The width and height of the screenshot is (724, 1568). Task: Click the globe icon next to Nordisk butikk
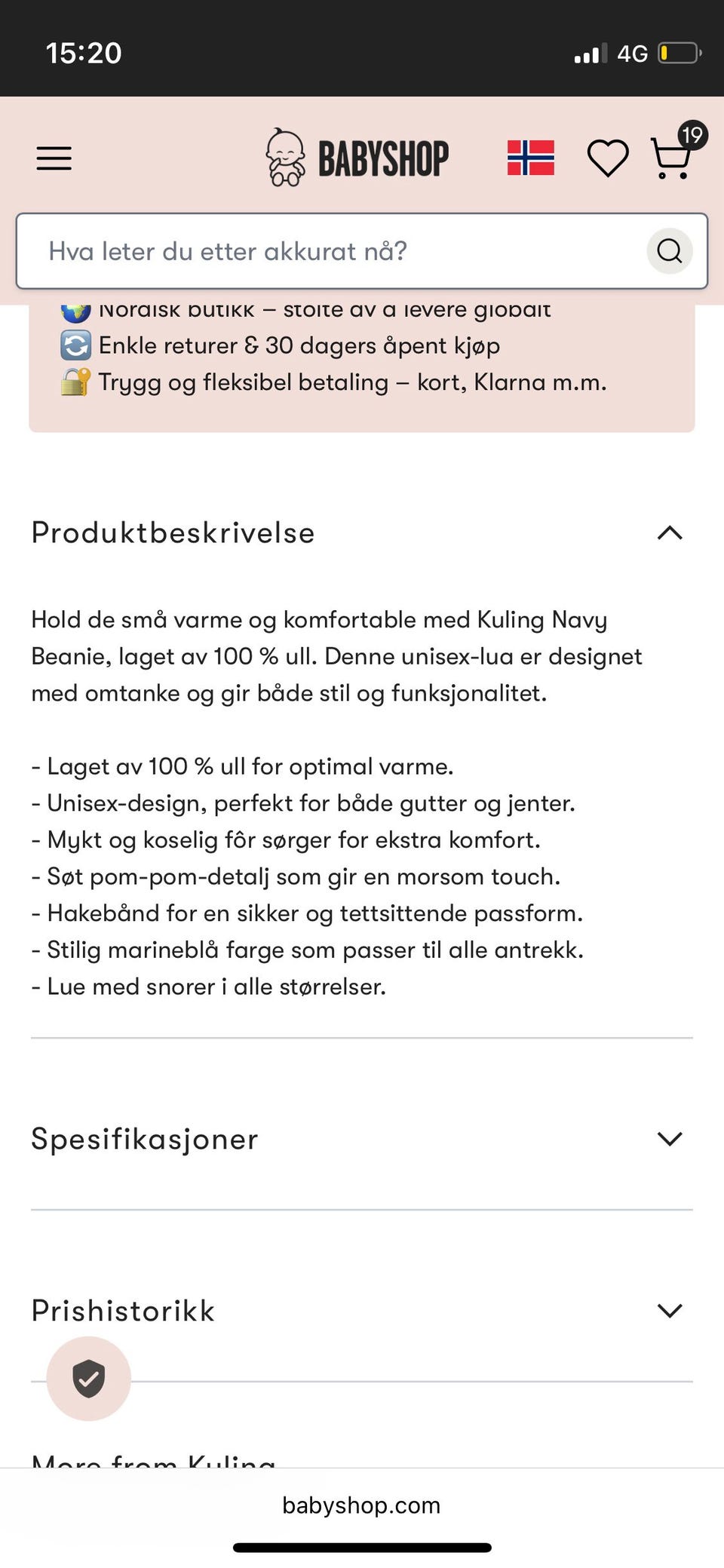click(75, 310)
